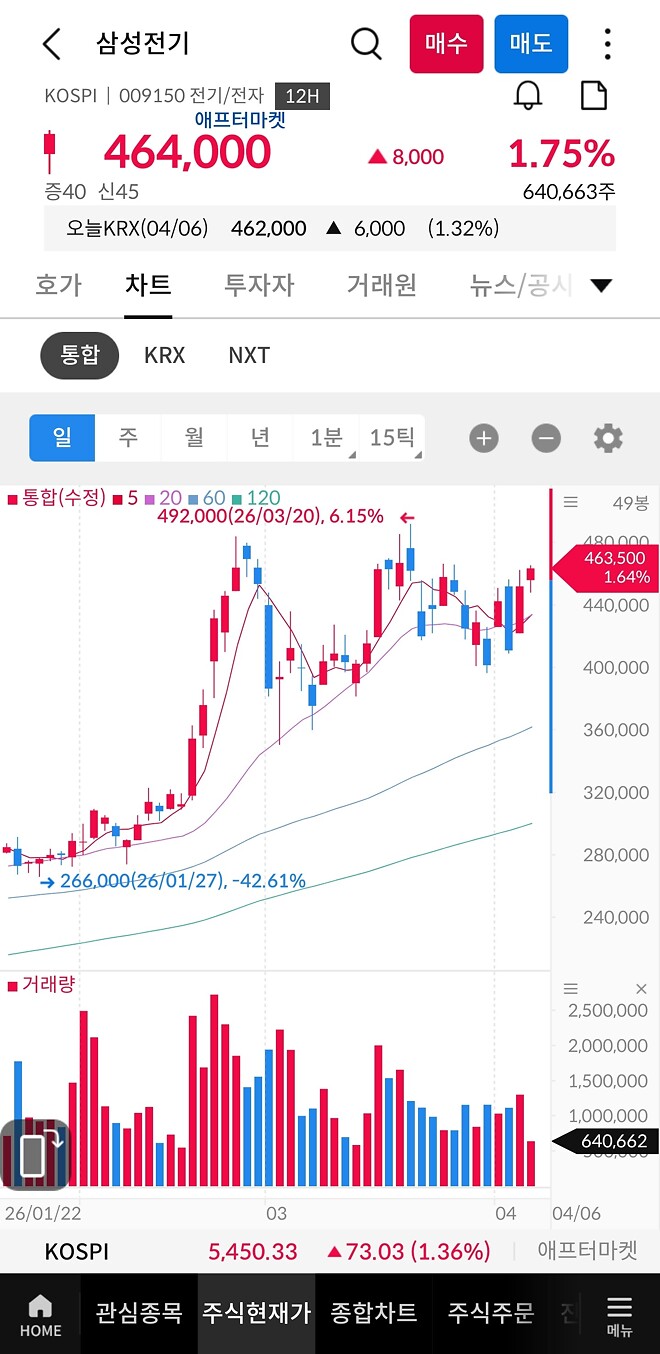Open the three-dot overflow menu
The height and width of the screenshot is (1354, 660).
click(607, 44)
